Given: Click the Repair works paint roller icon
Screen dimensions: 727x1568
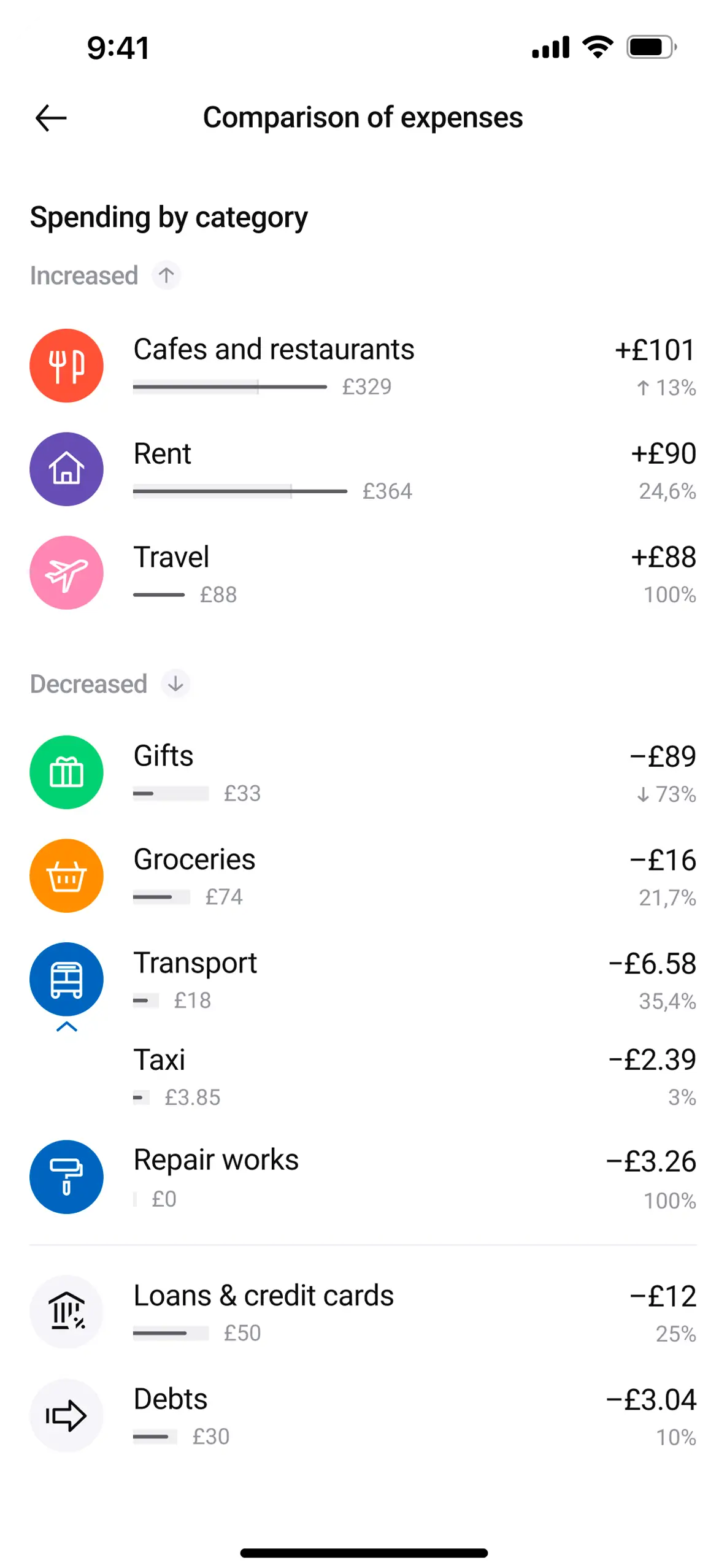Looking at the screenshot, I should (66, 1177).
